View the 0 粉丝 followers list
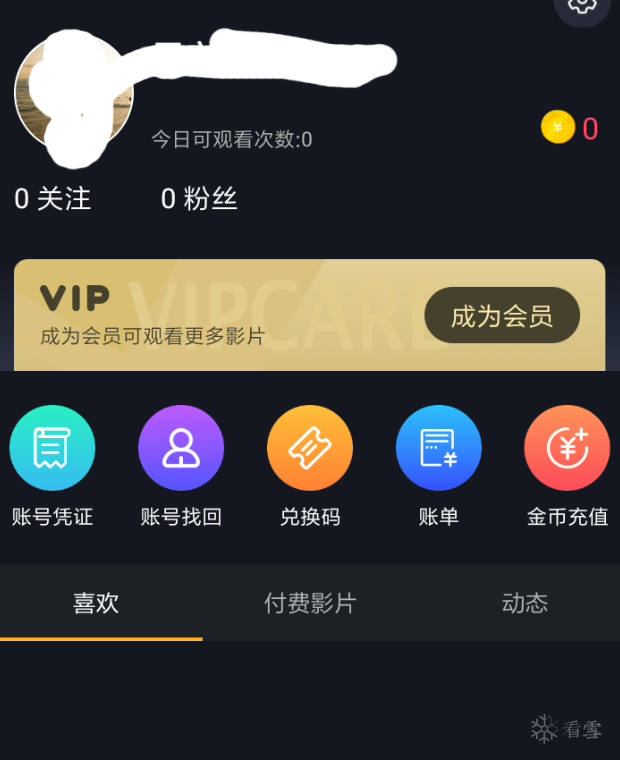 click(x=199, y=199)
